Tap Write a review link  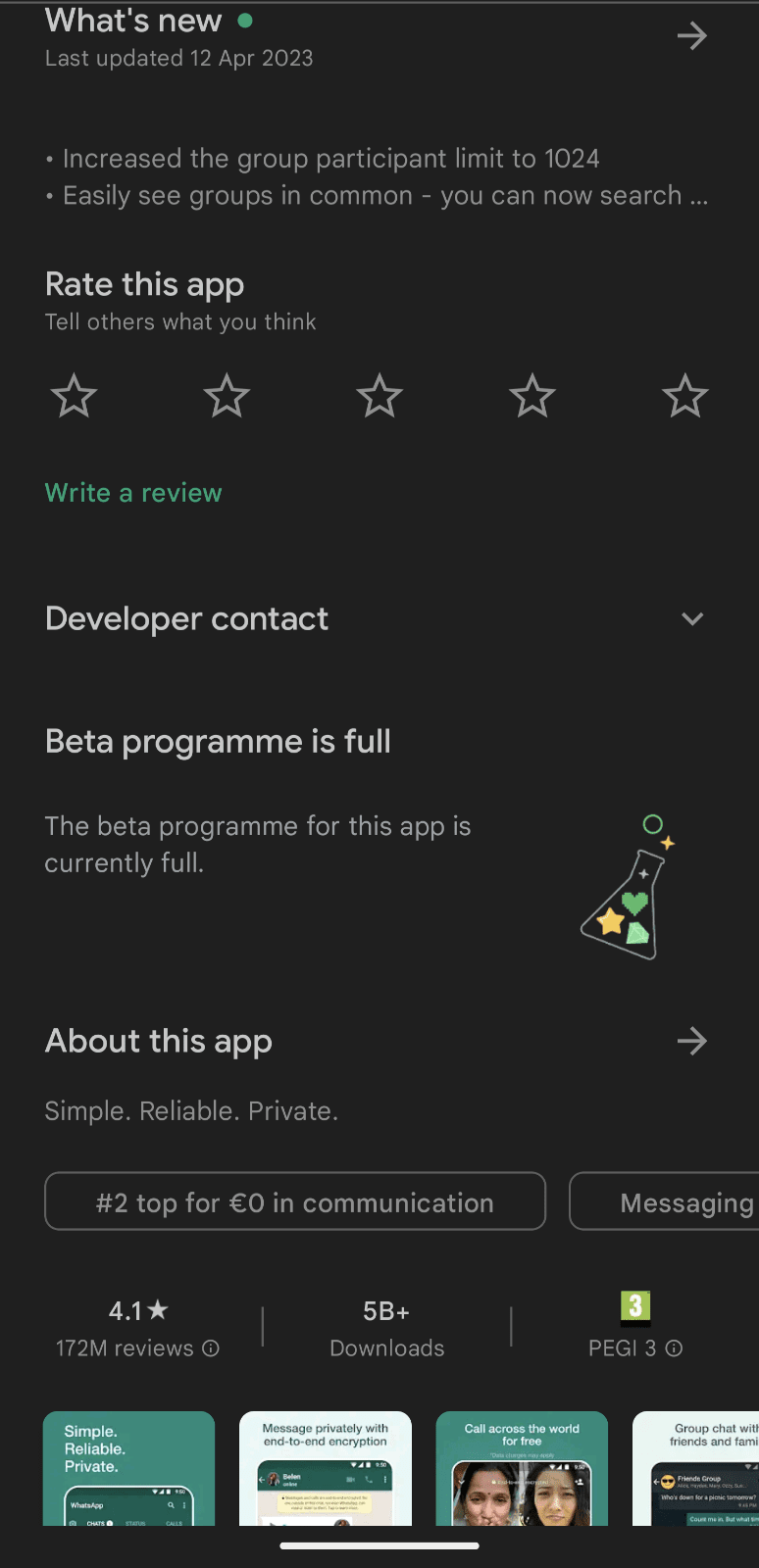tap(133, 493)
